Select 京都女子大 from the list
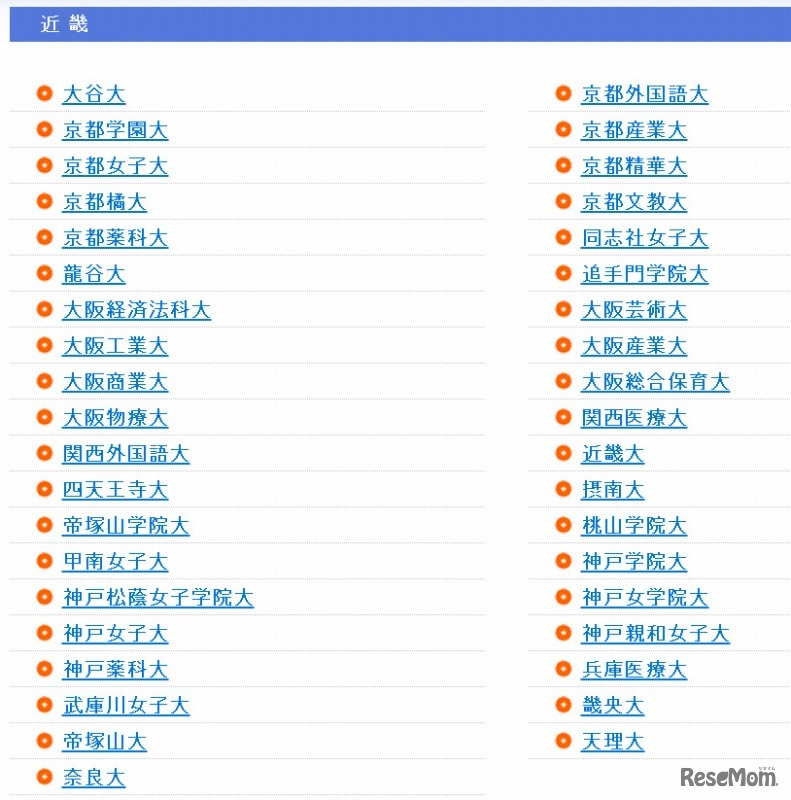The image size is (791, 800). tap(115, 166)
